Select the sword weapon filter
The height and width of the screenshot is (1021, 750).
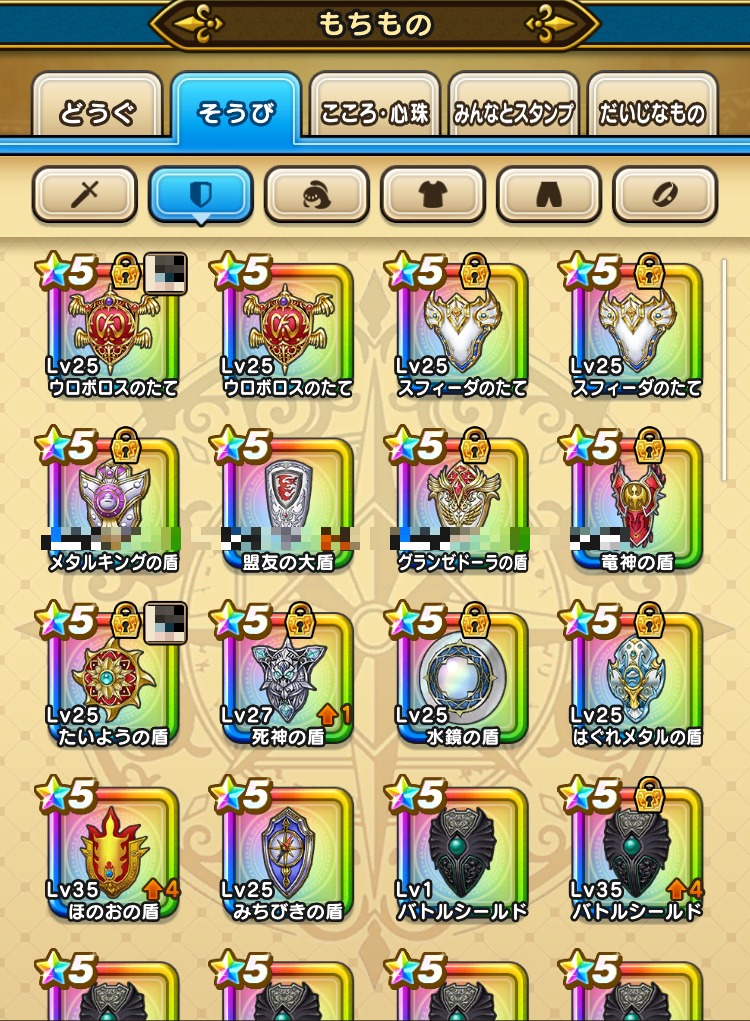[x=85, y=194]
